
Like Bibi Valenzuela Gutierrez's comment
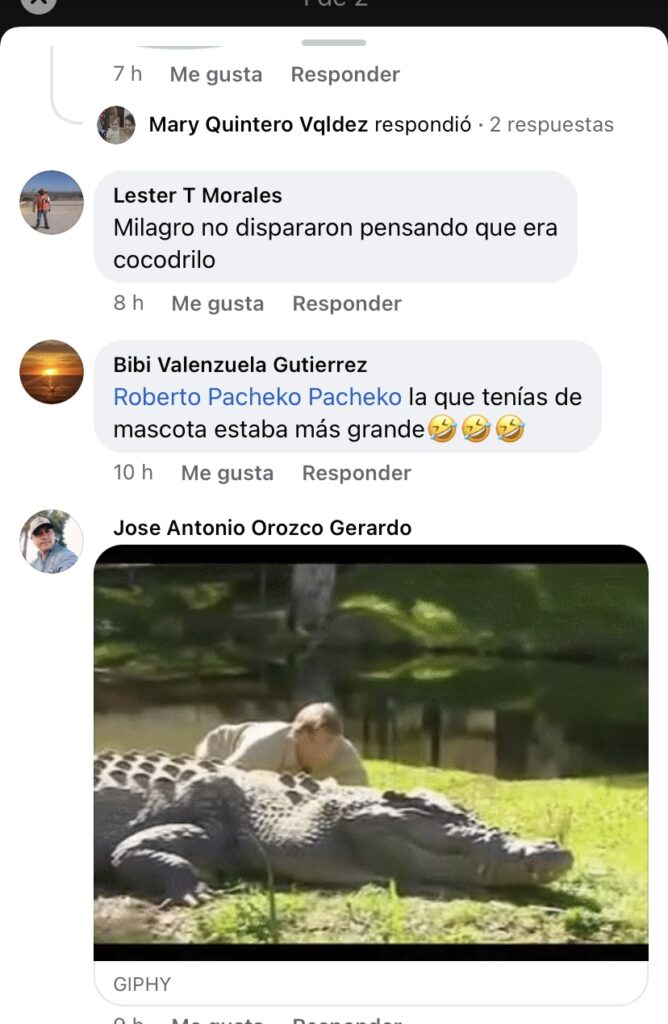click(x=227, y=473)
